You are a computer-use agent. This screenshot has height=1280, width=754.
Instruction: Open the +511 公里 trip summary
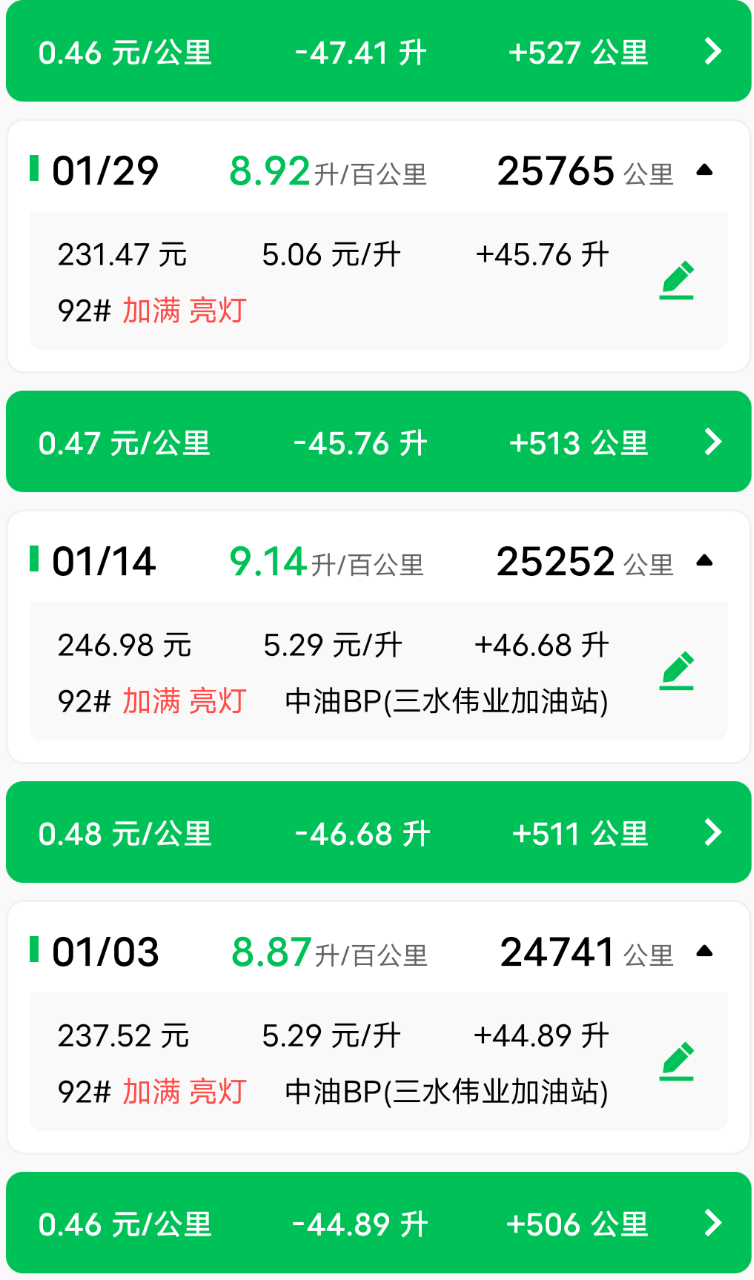click(x=712, y=832)
